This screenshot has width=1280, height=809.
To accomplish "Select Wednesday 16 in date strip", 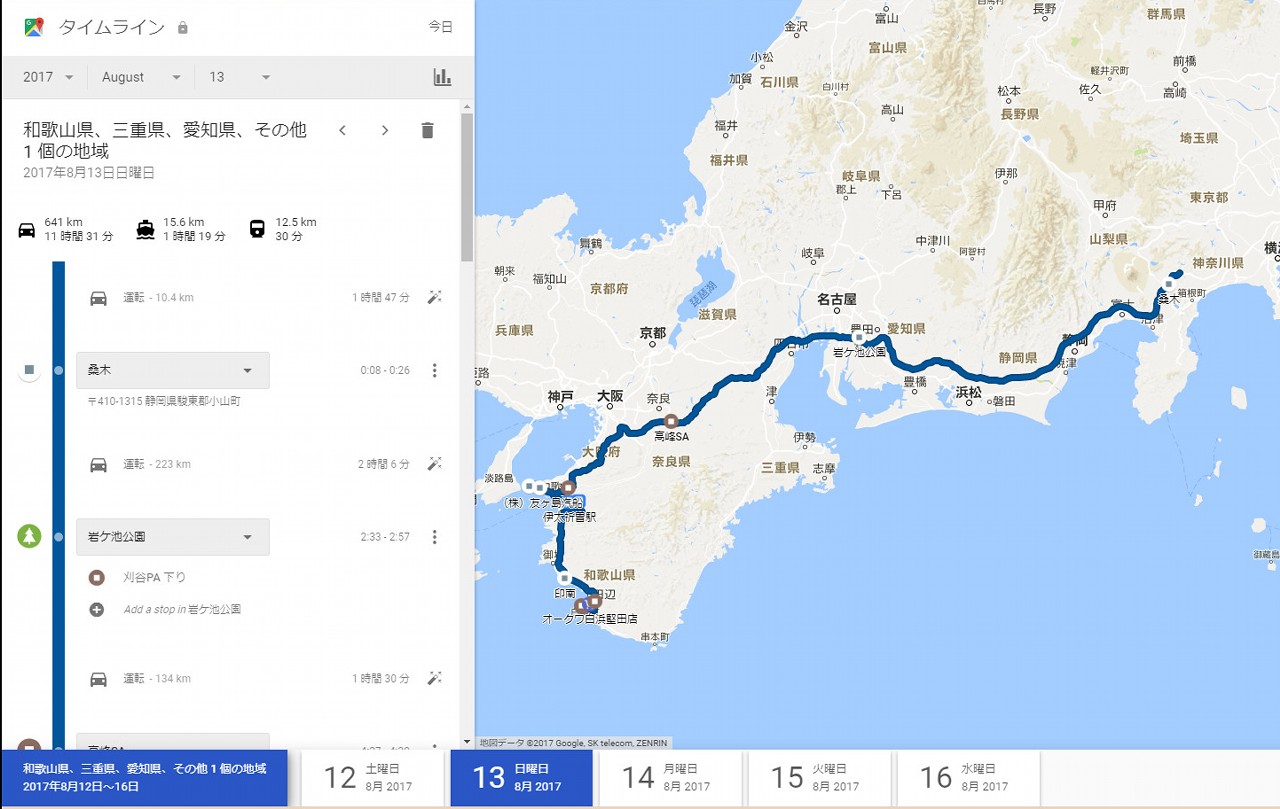I will (x=967, y=777).
